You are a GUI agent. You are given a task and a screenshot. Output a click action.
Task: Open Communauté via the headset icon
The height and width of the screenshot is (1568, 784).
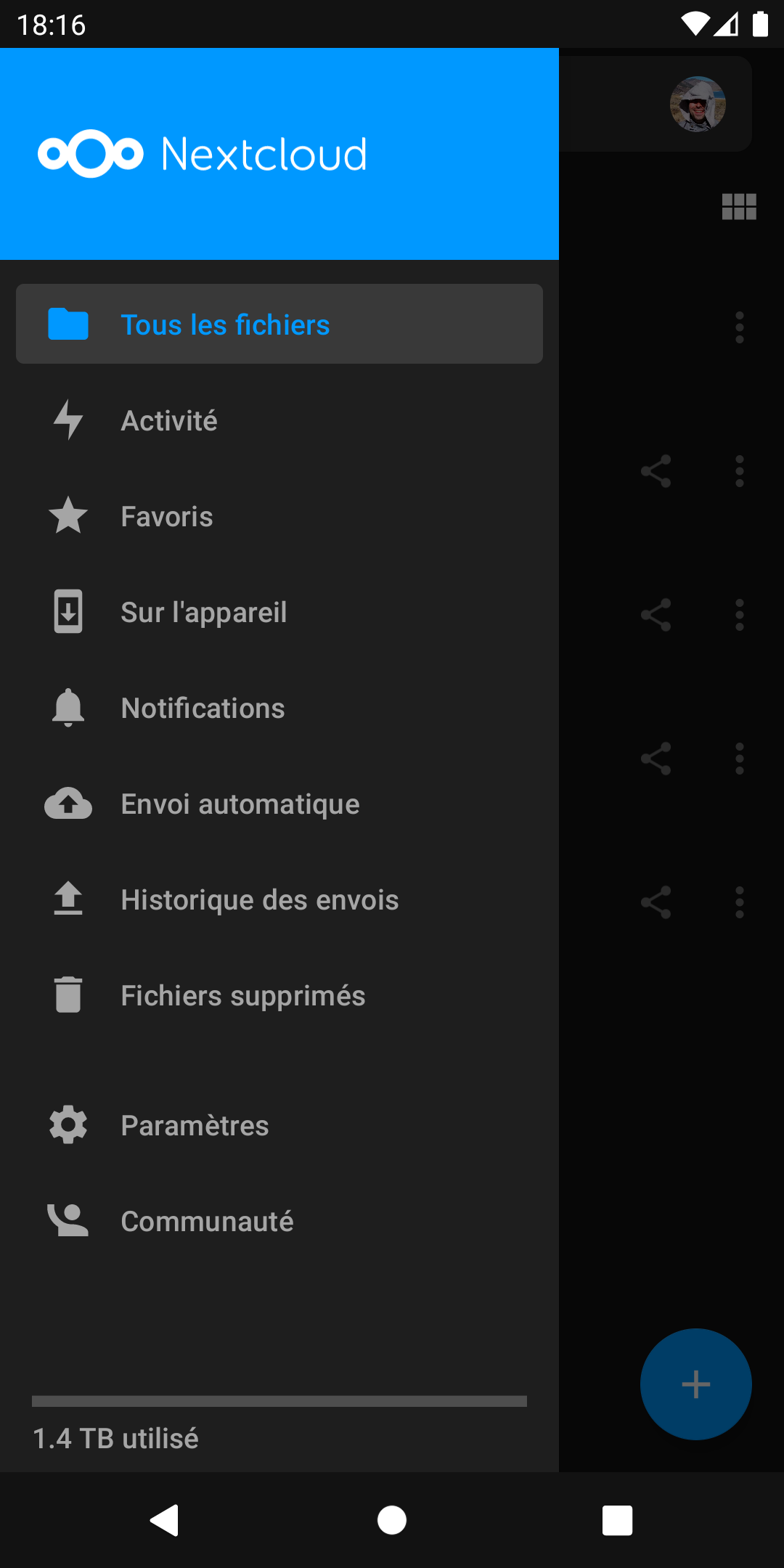click(68, 1220)
